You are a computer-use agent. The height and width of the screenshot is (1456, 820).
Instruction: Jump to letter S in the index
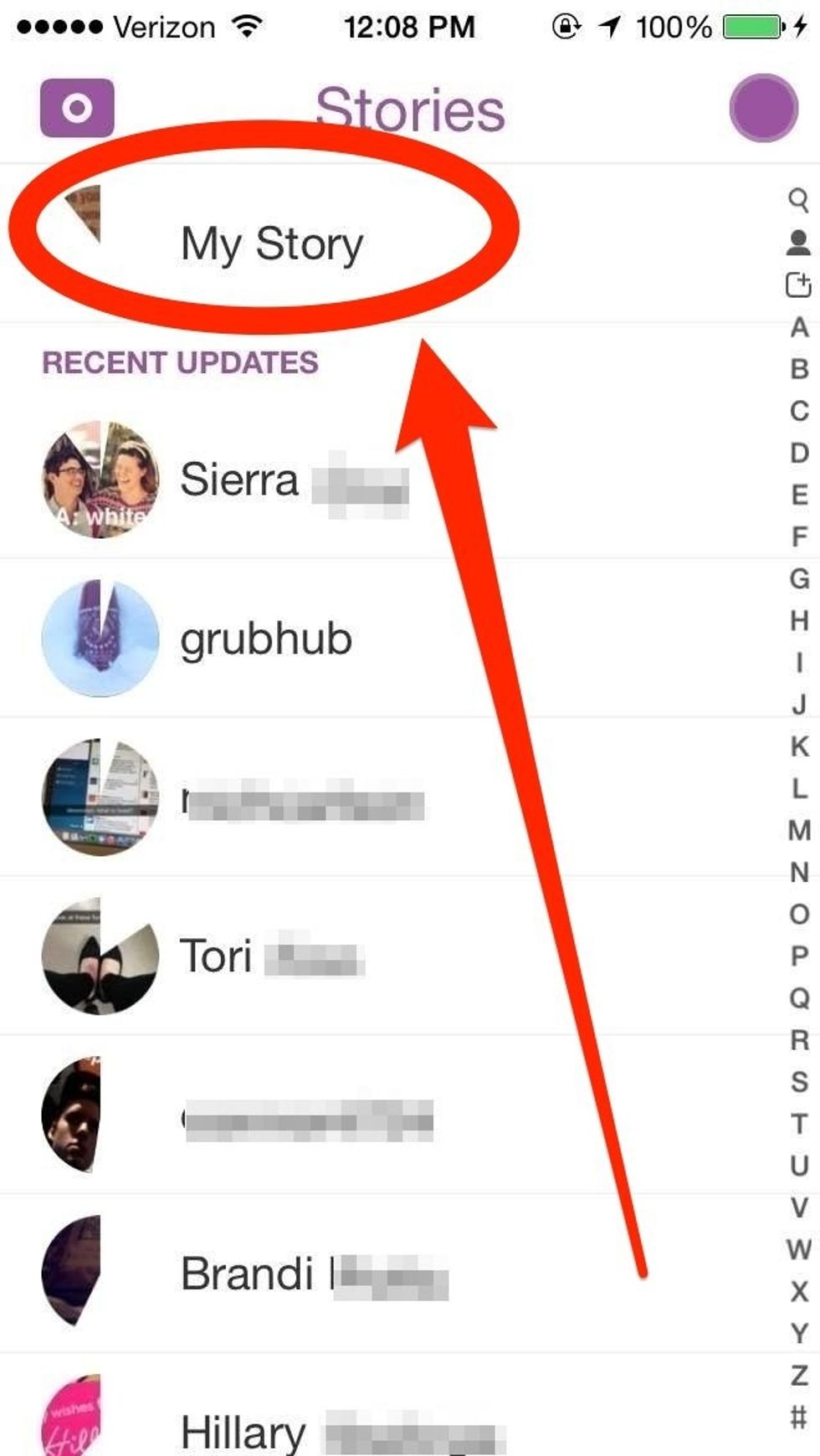(799, 1082)
